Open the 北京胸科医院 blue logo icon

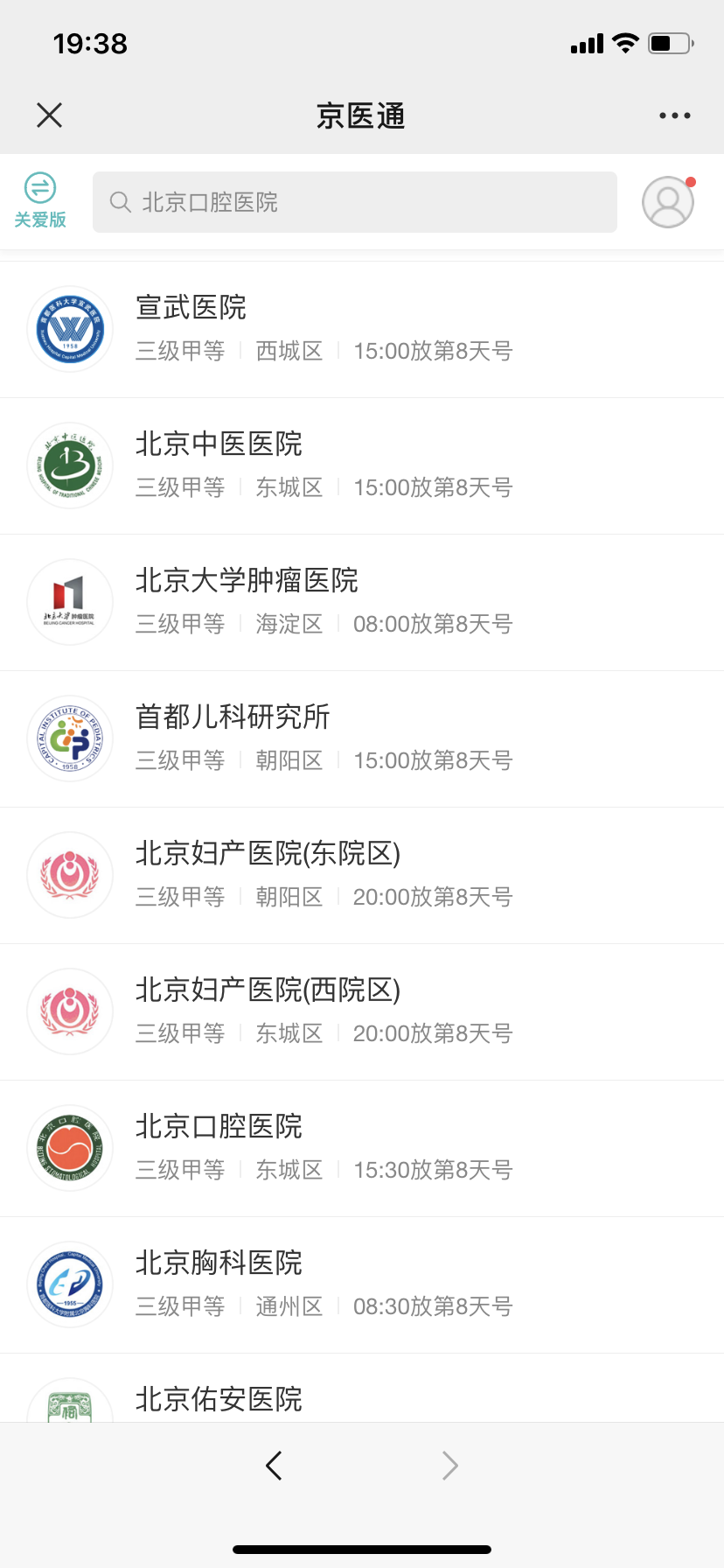point(70,1284)
